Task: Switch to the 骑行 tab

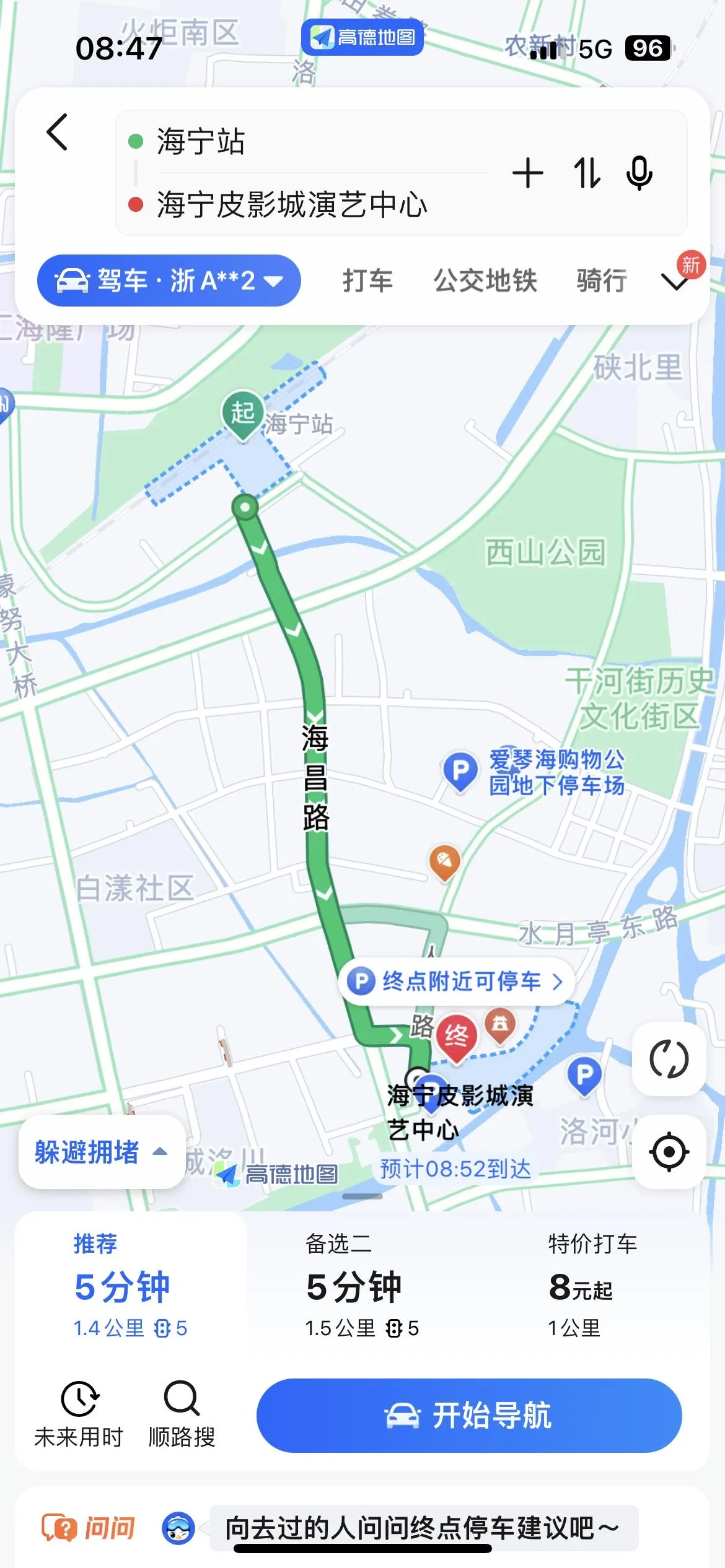Action: (x=602, y=281)
